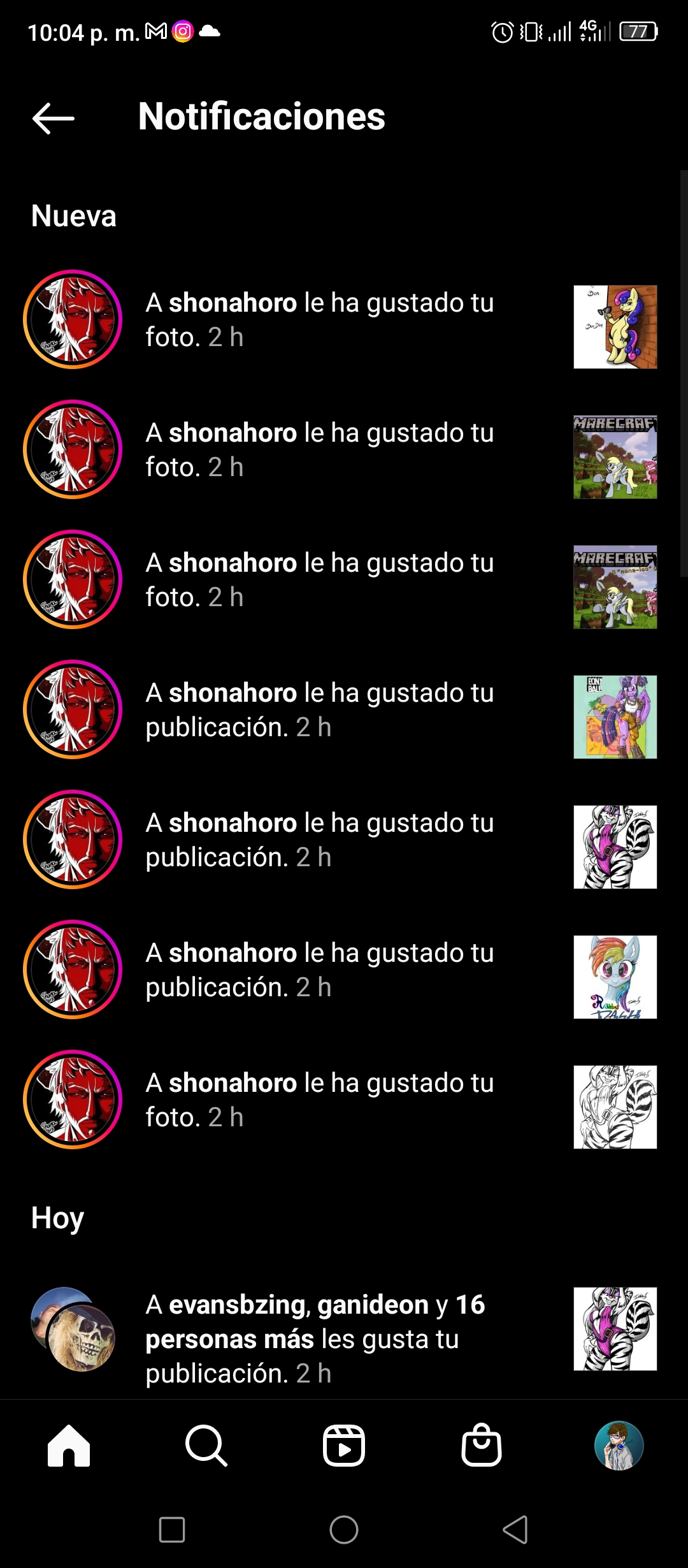688x1568 pixels.
Task: Tap the system home button
Action: pos(344,1529)
